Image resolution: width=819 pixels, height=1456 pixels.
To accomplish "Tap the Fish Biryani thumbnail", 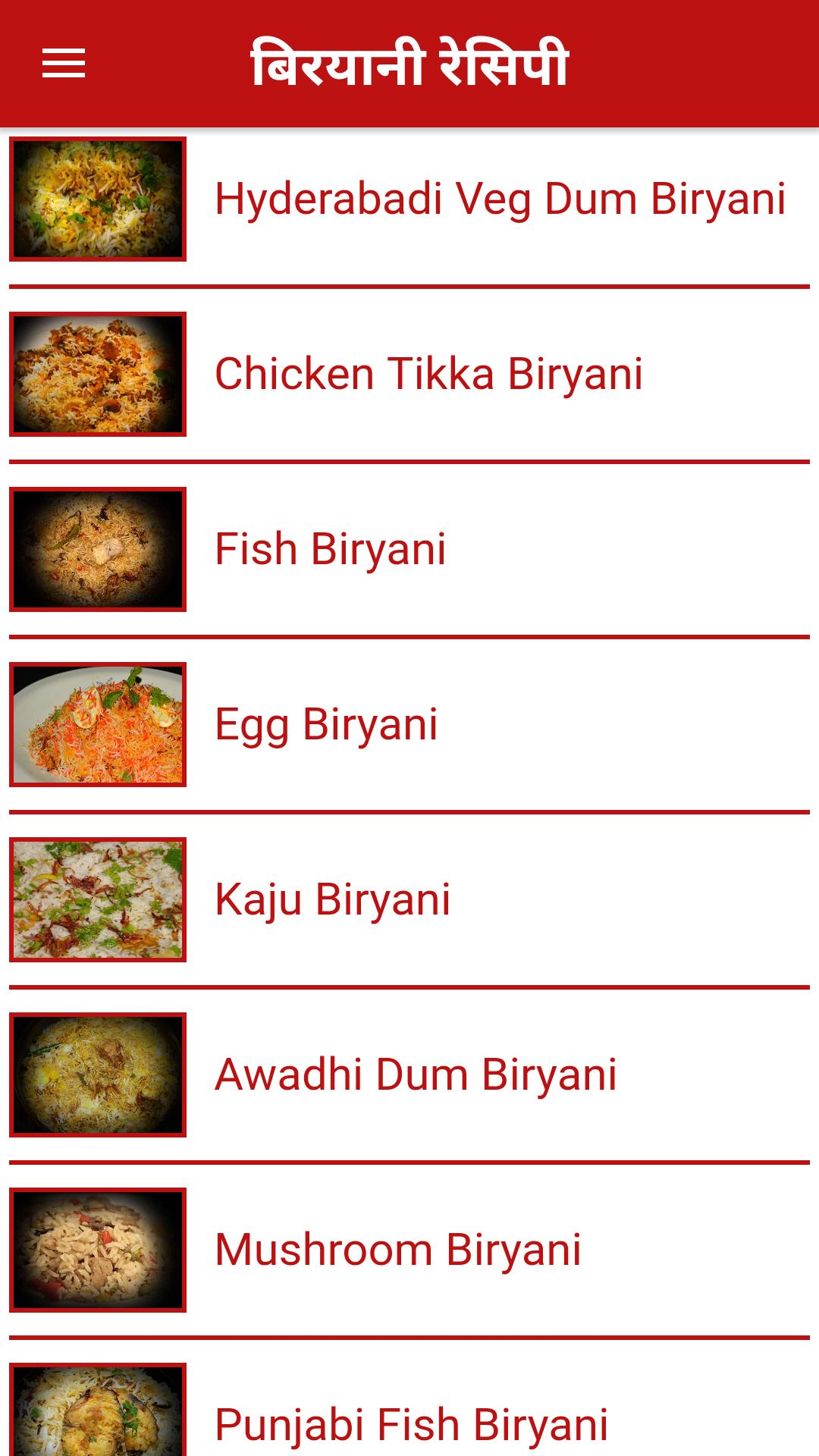I will pyautogui.click(x=96, y=549).
